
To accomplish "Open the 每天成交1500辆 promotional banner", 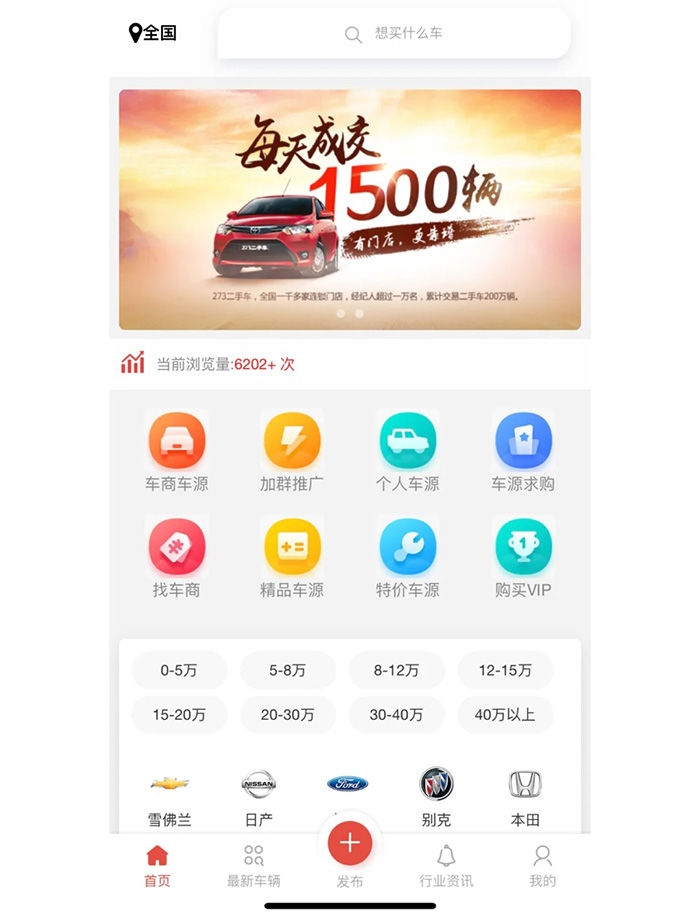I will (x=349, y=209).
